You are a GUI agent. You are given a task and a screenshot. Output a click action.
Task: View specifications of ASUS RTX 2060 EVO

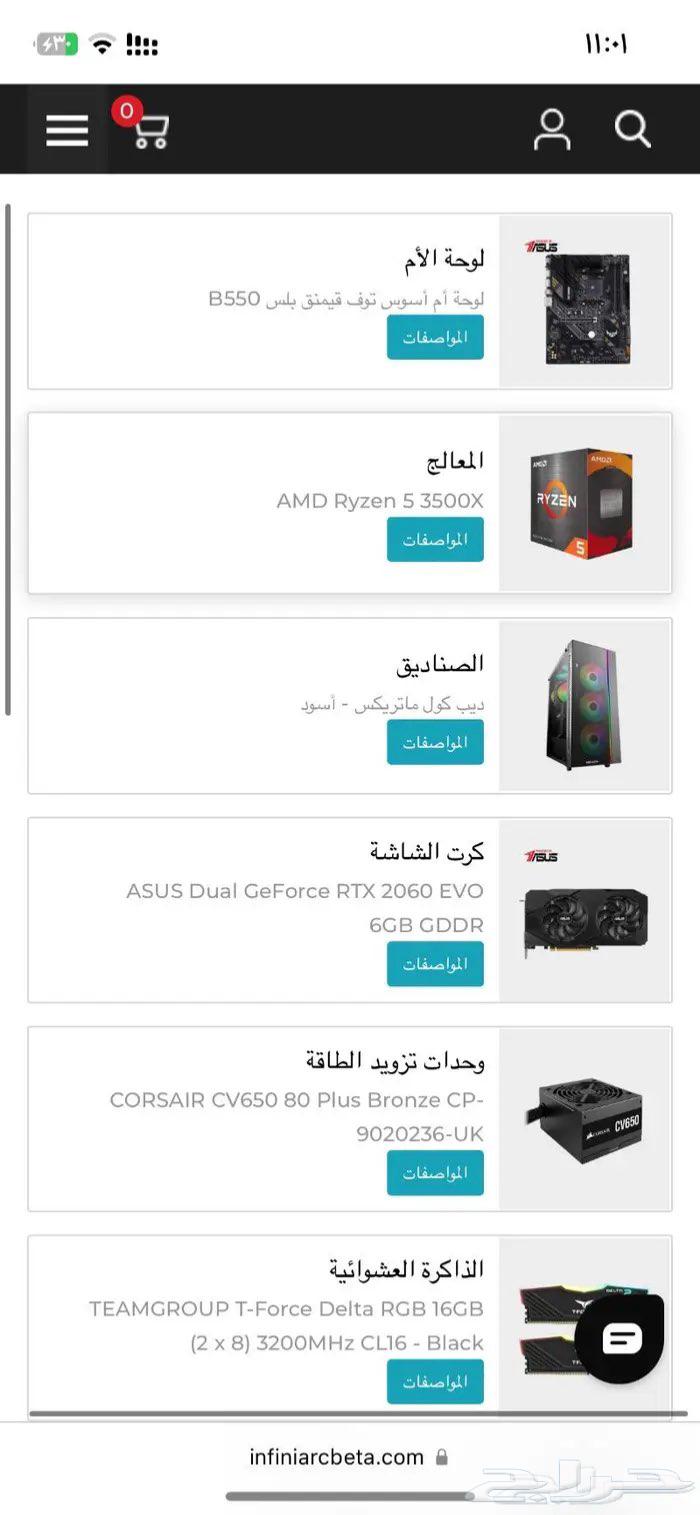[x=435, y=964]
